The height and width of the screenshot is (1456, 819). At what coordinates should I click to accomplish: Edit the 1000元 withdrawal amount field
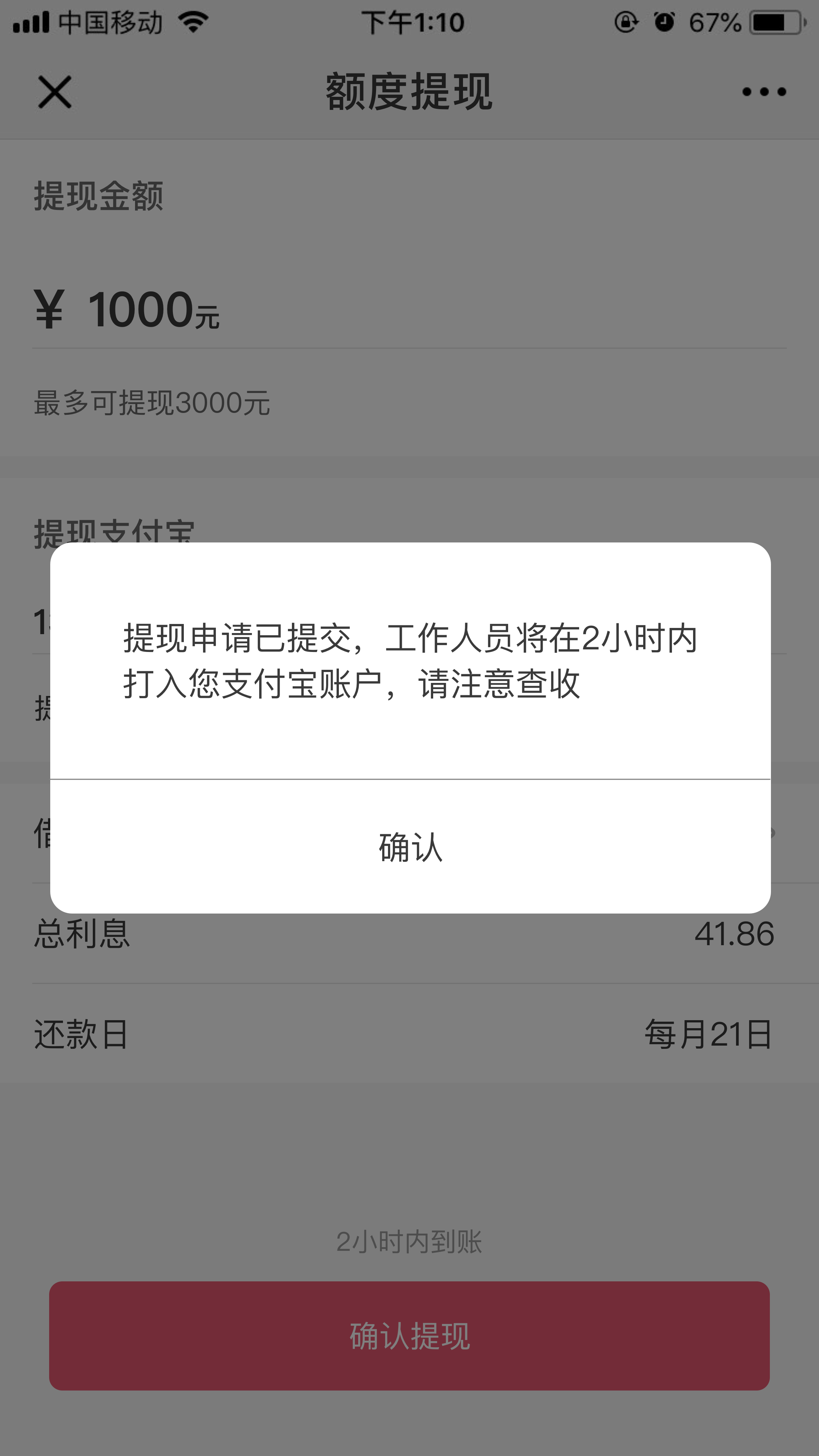[409, 309]
